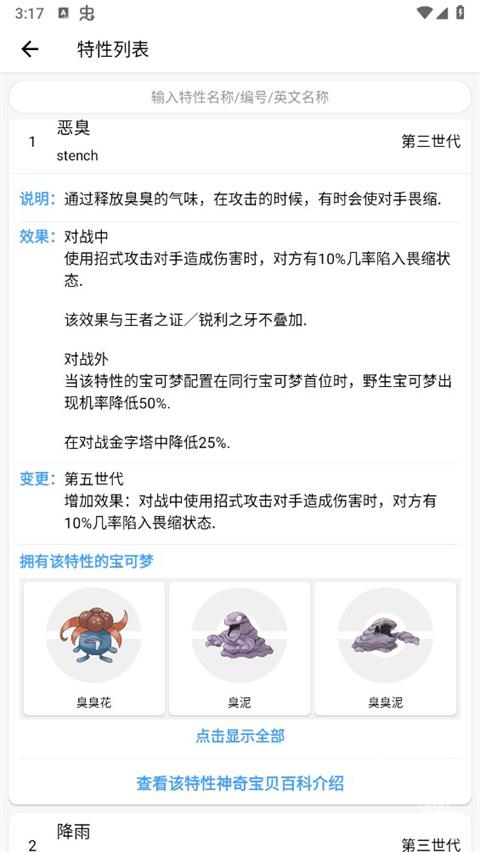Tap the ability name search field
The height and width of the screenshot is (852, 480).
[240, 97]
